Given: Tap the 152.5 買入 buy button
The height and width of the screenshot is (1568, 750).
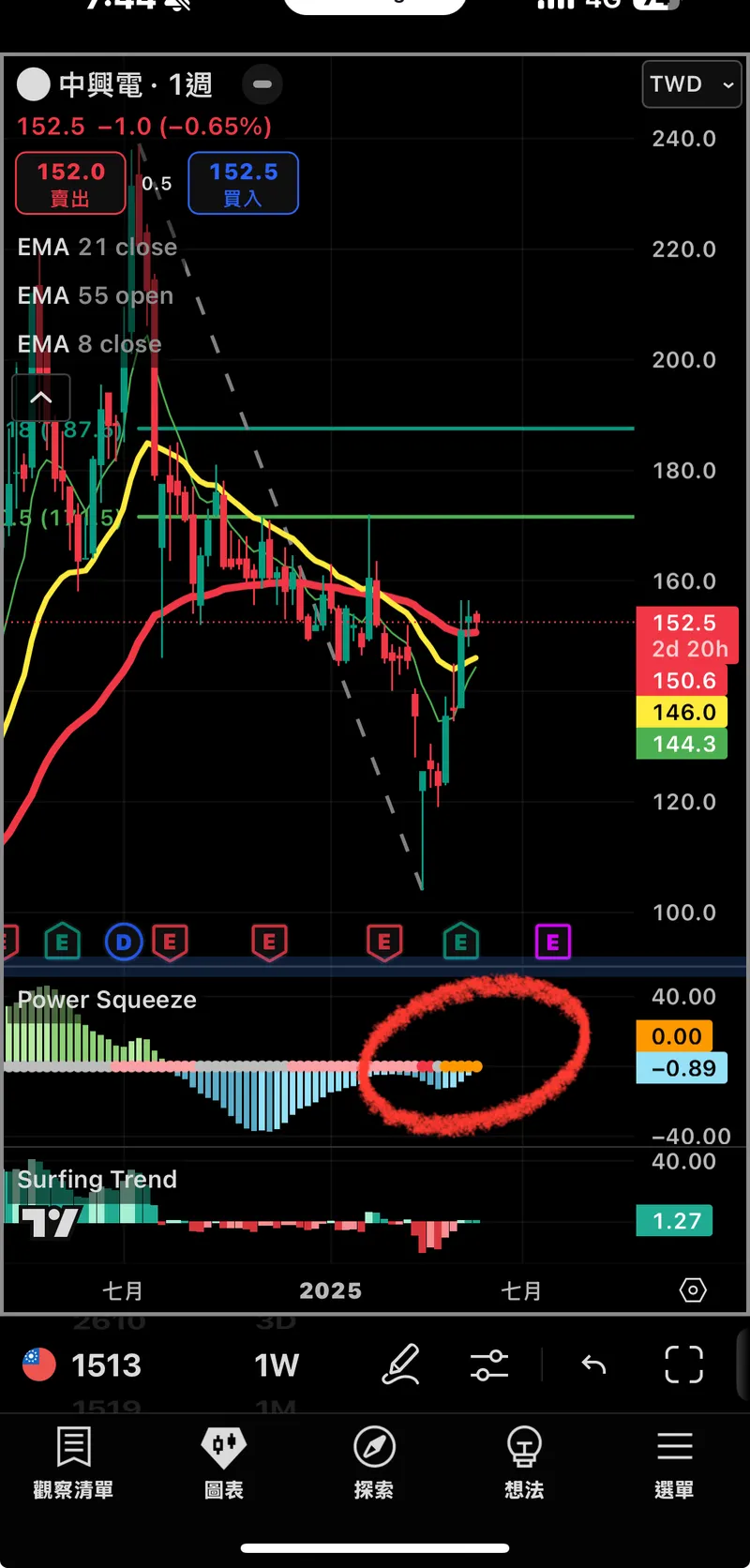Looking at the screenshot, I should pos(244,183).
